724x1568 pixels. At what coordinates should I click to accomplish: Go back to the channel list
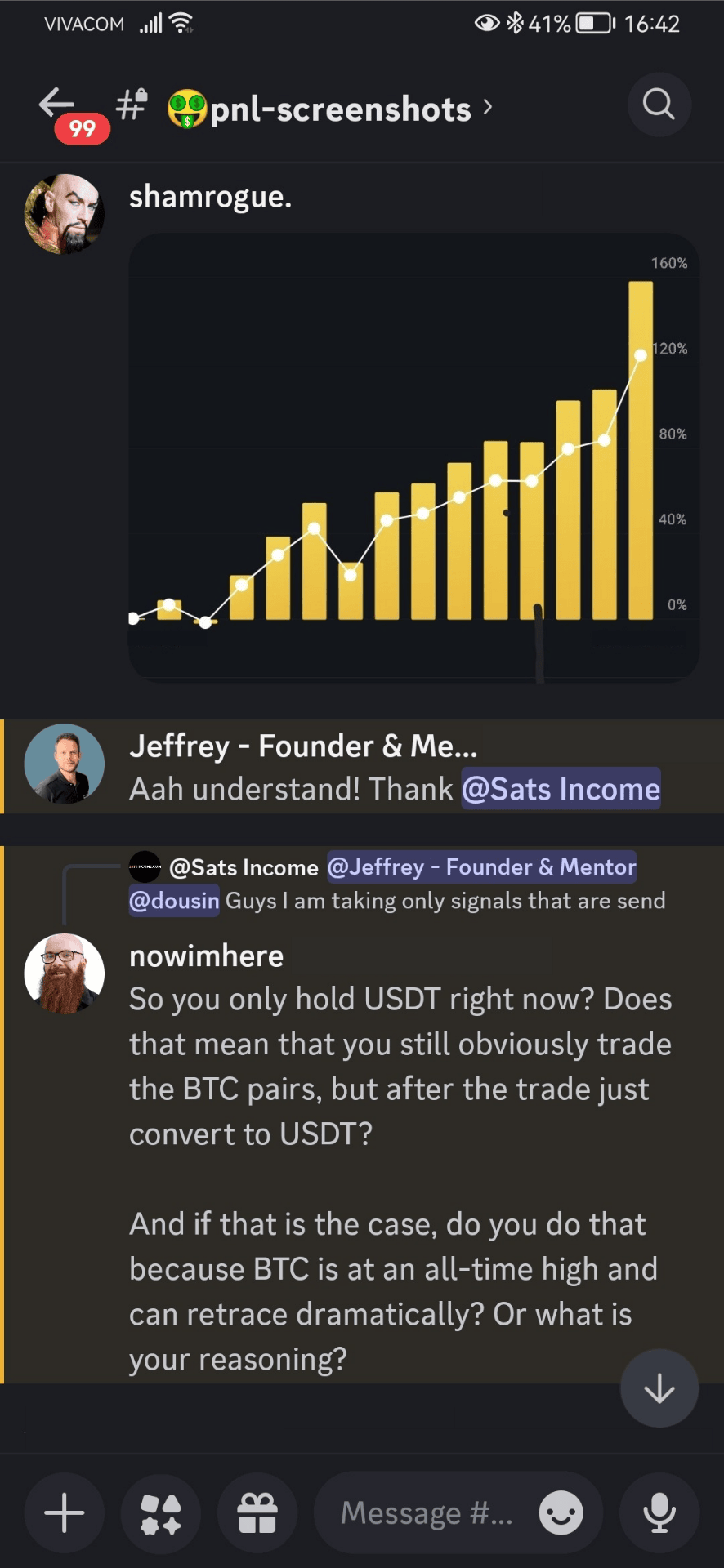coord(57,105)
